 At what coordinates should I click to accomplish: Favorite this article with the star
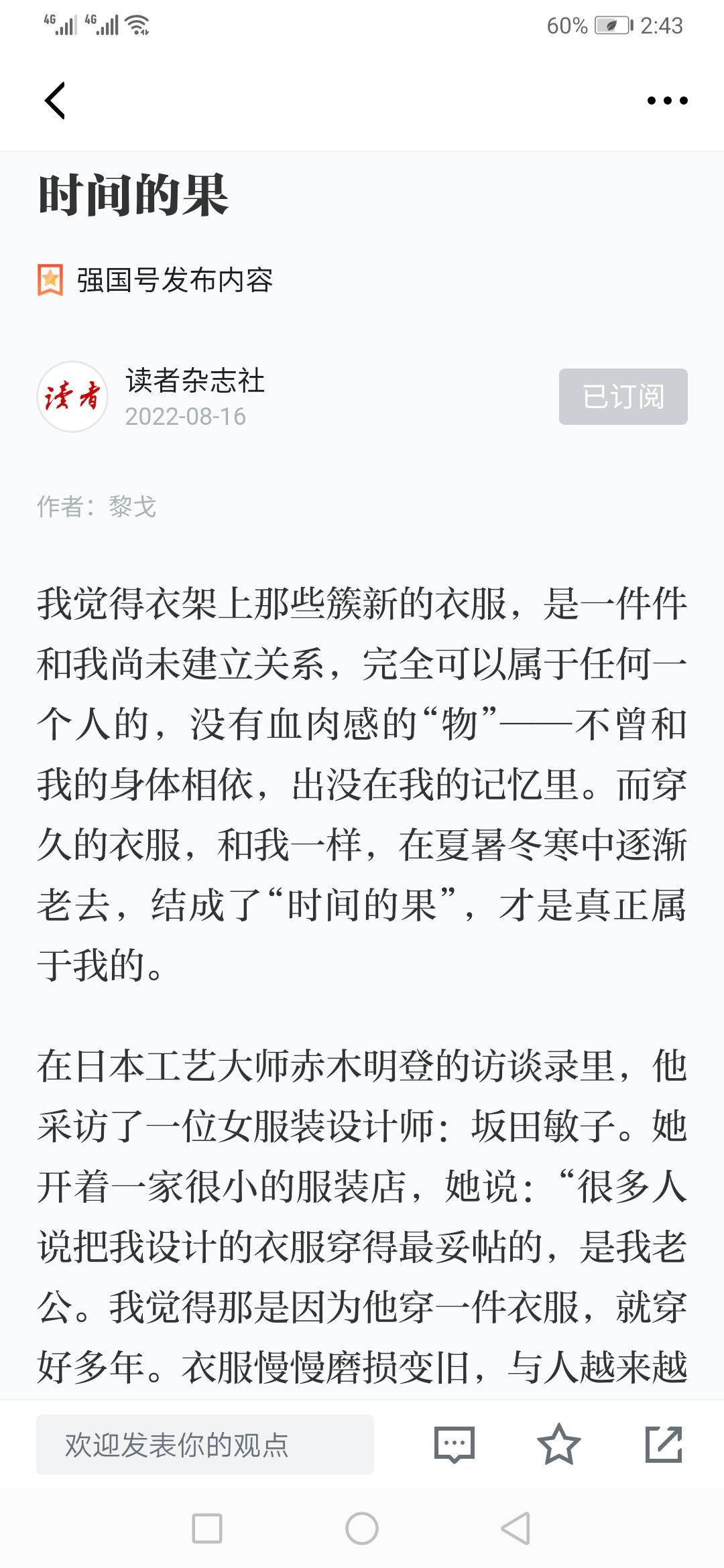coord(558,1445)
